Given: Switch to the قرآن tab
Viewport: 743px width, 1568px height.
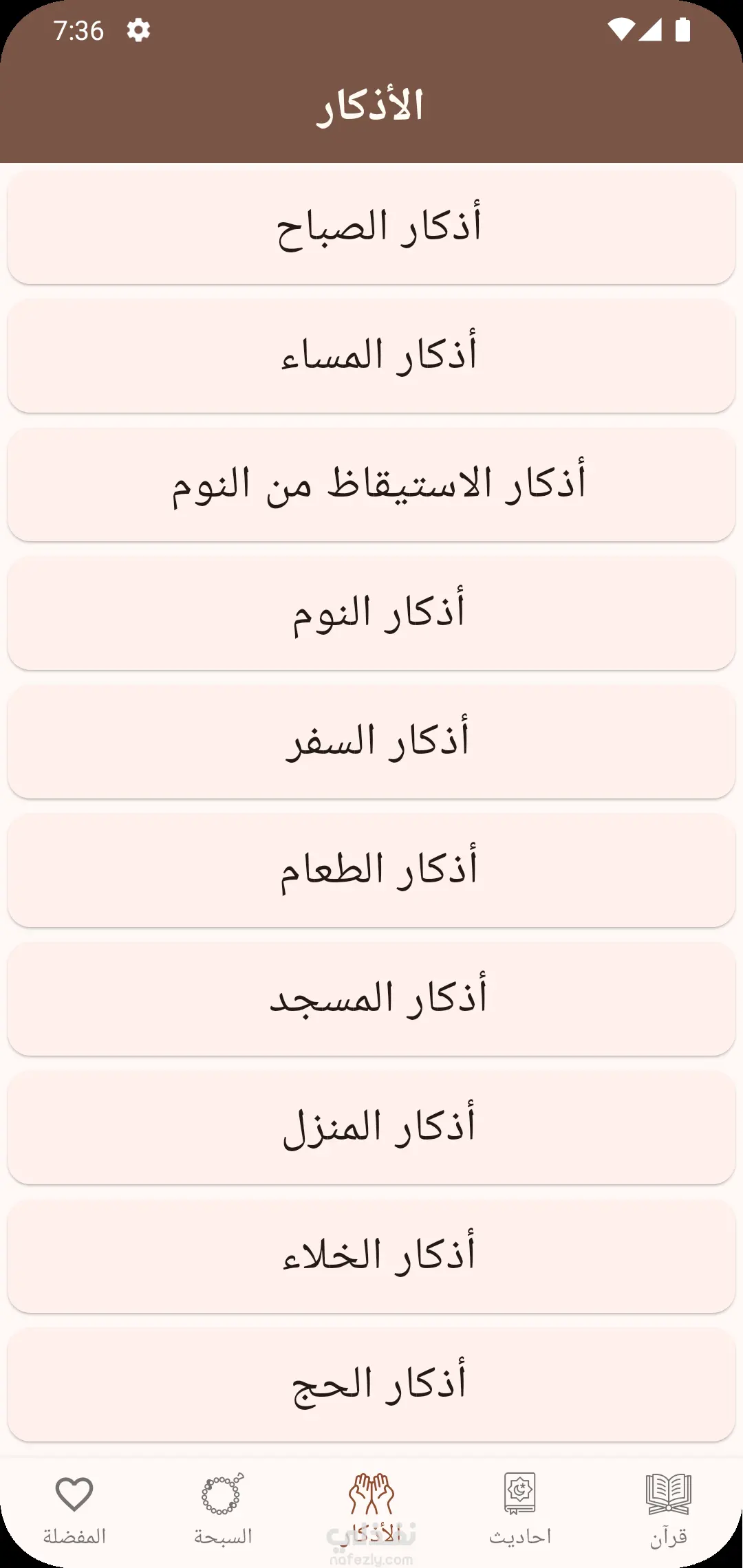Looking at the screenshot, I should [668, 1510].
